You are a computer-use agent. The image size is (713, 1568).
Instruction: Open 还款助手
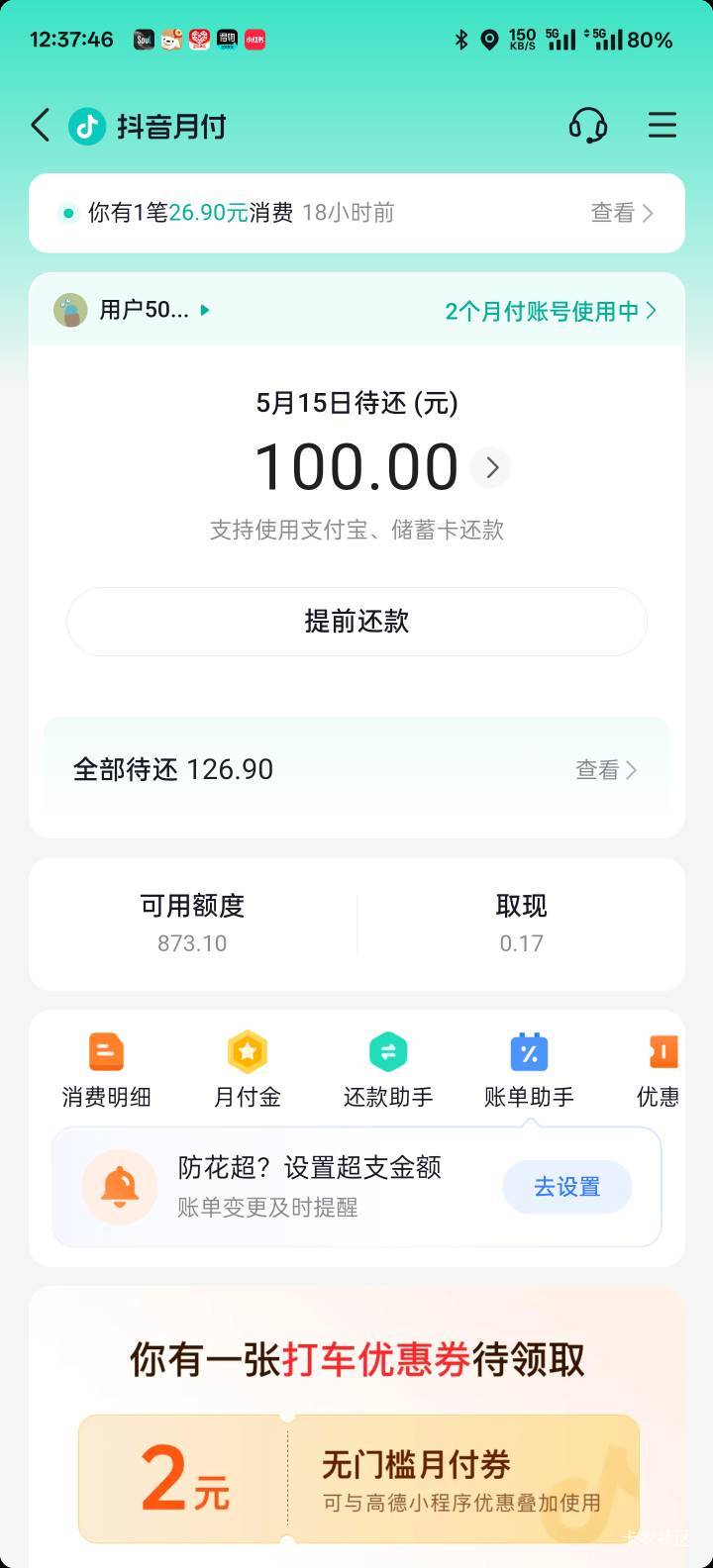point(388,1069)
